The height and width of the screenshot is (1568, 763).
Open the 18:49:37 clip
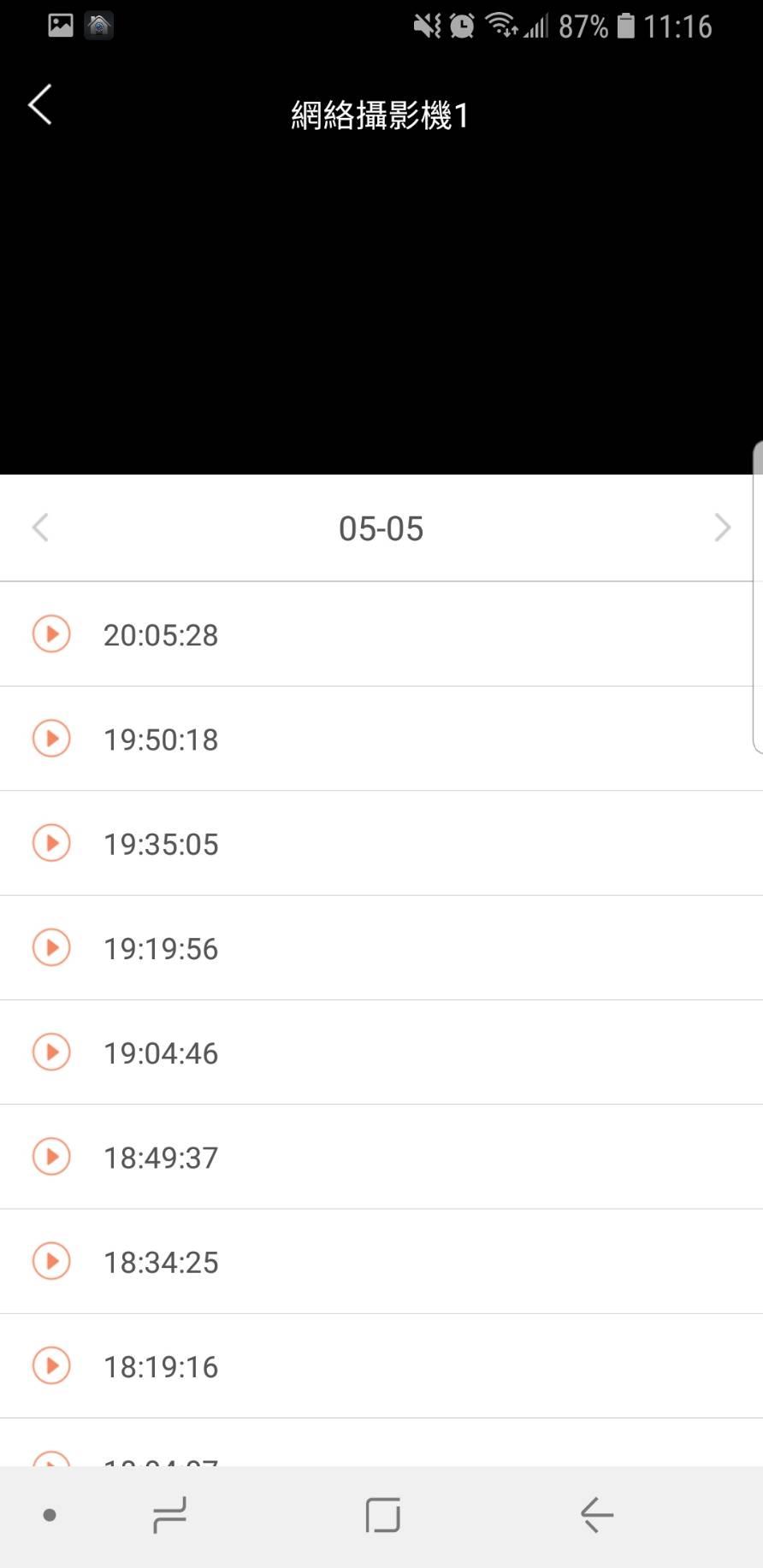(381, 1157)
